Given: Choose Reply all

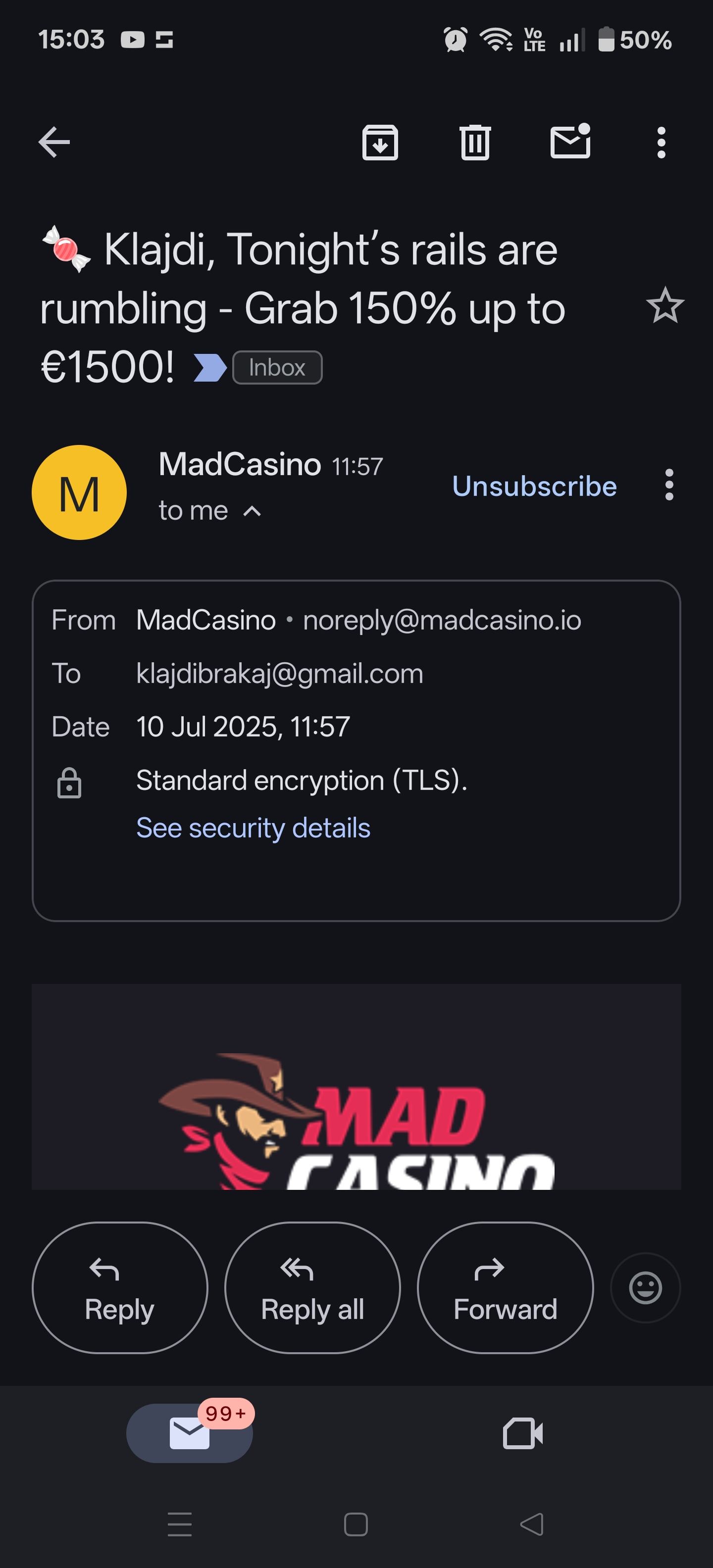Looking at the screenshot, I should tap(312, 1287).
